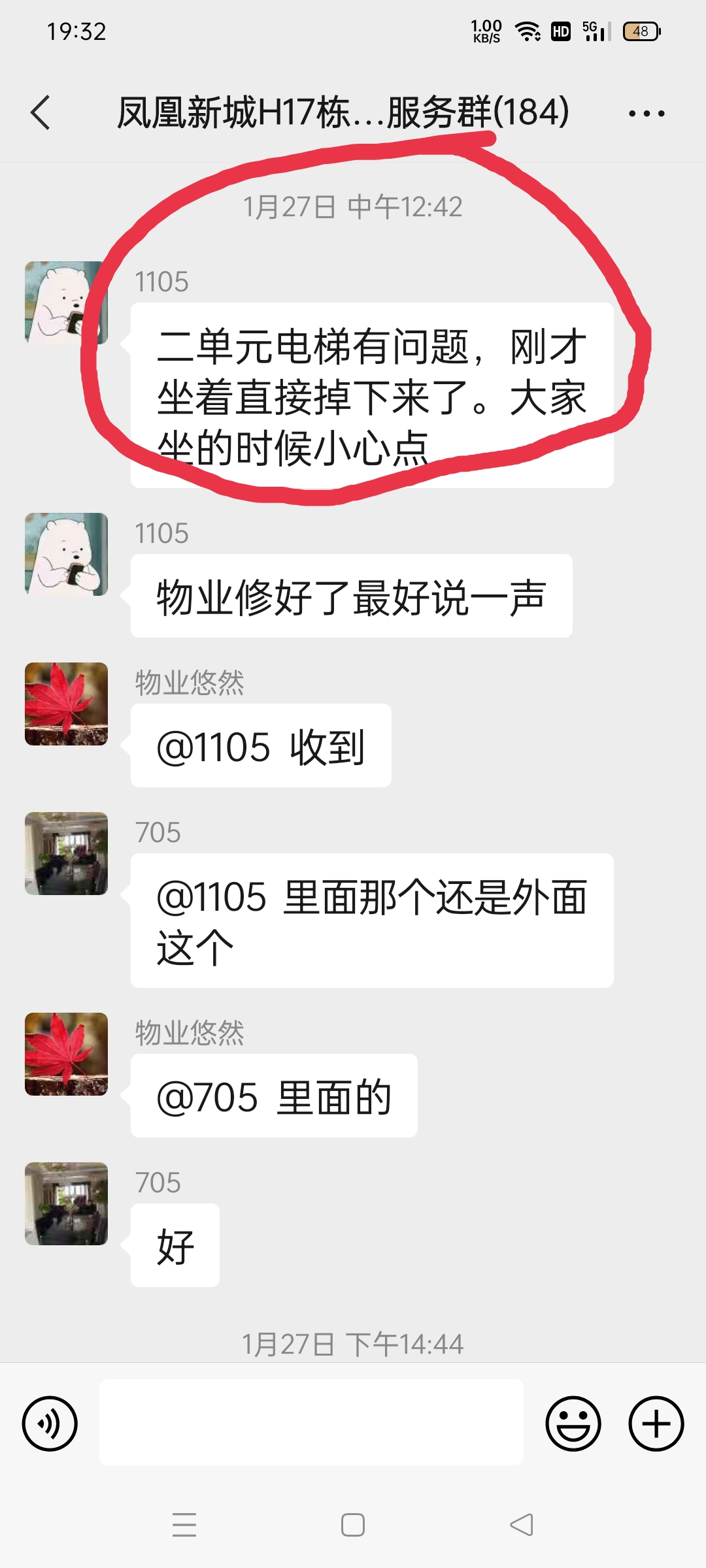Tap 物业悠然's avatar next to @1105 收到
Viewport: 706px width, 1568px height.
[66, 704]
